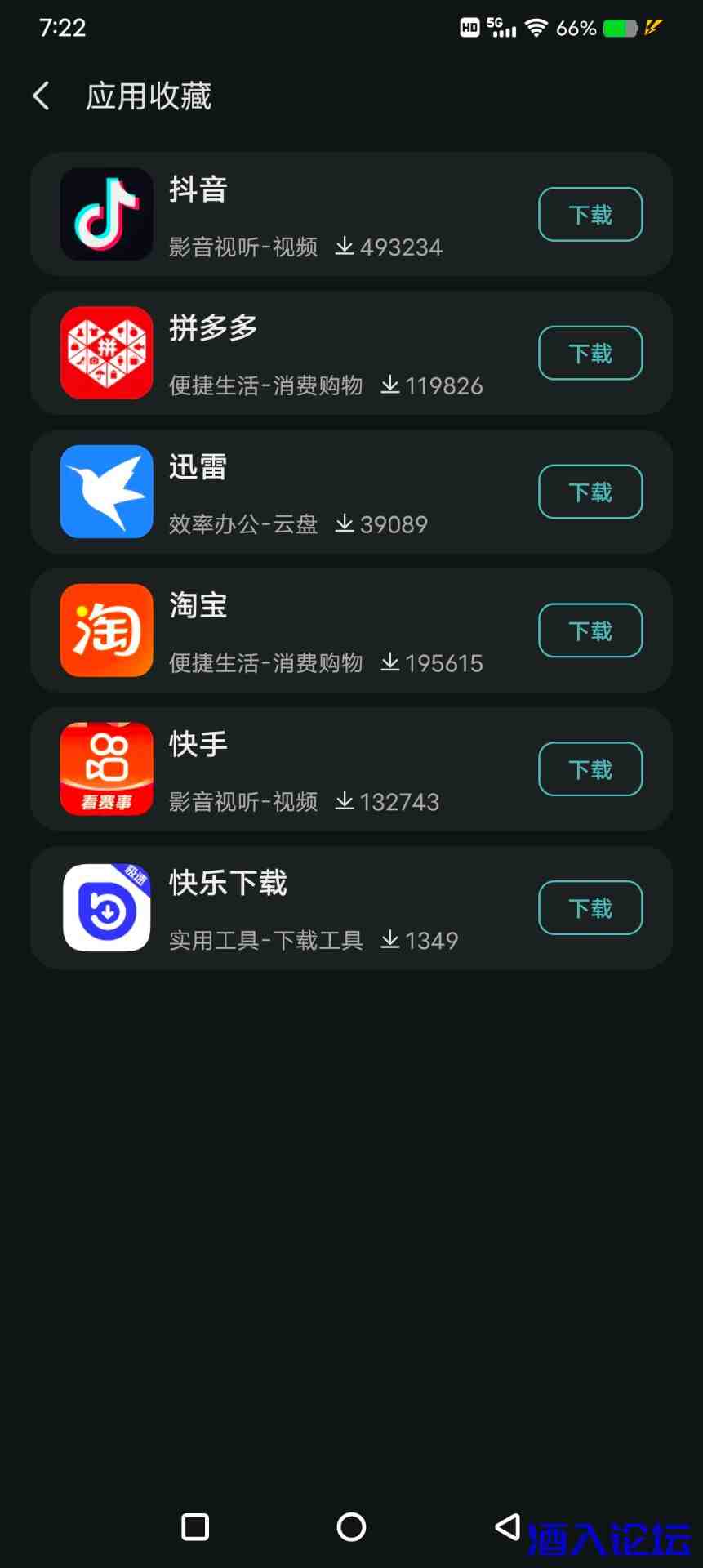Open the 快乐下载 app icon

(105, 907)
